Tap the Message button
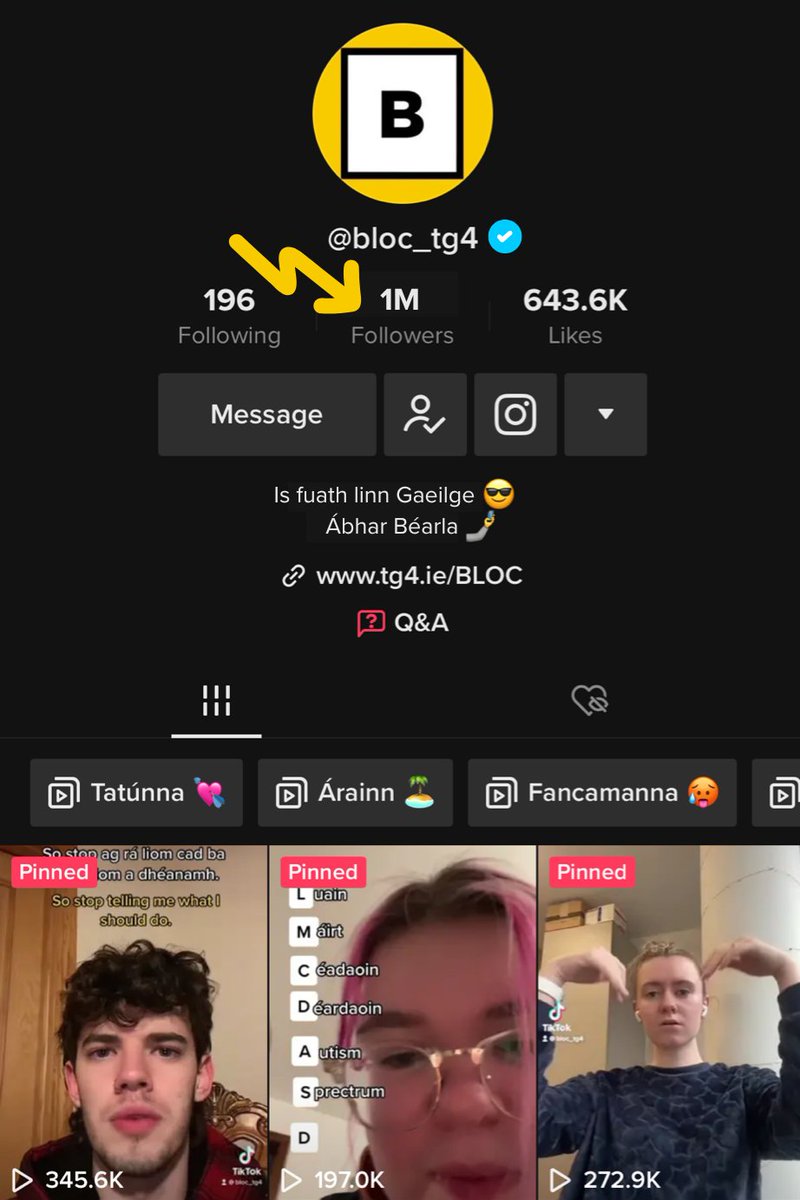The image size is (800, 1200). coord(267,415)
